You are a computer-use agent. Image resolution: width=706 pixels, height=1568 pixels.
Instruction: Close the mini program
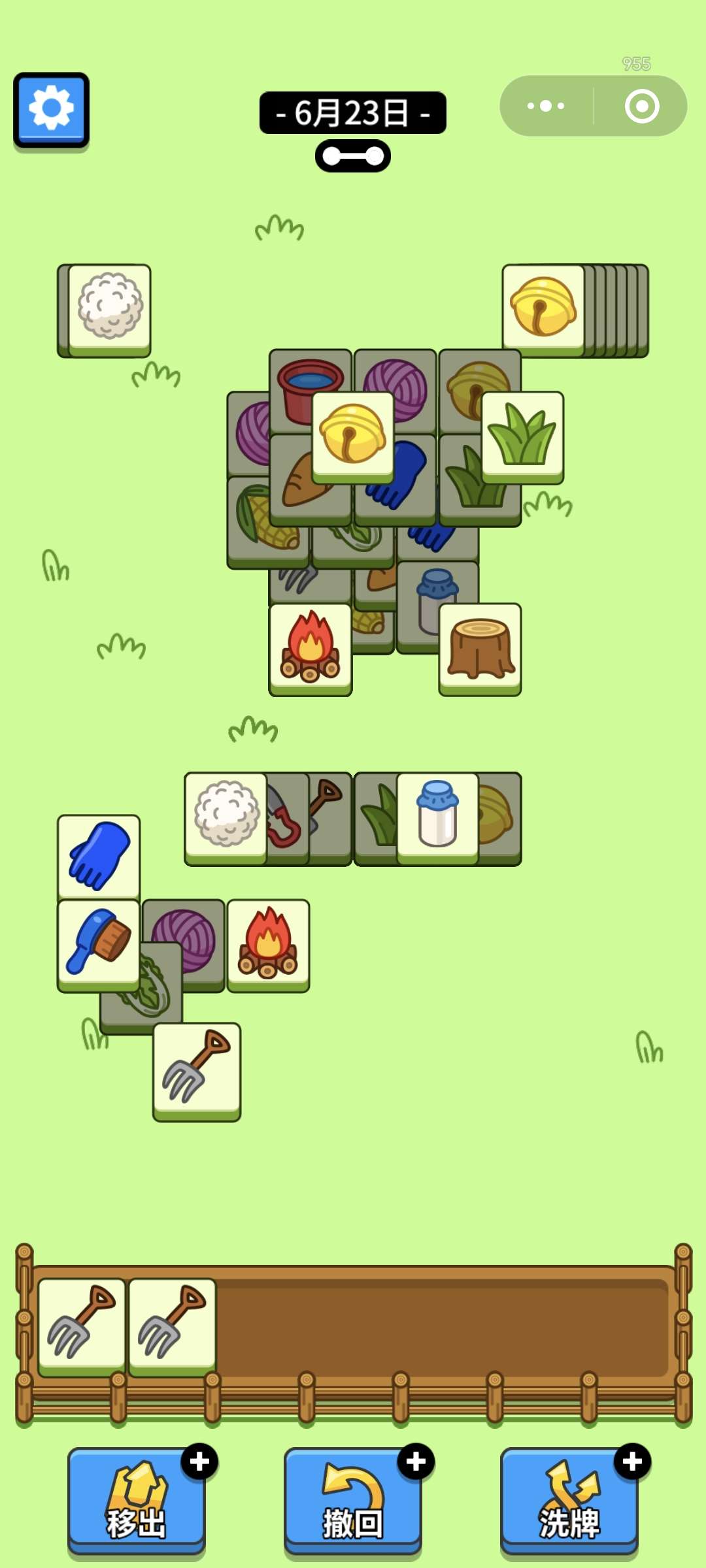point(641,106)
